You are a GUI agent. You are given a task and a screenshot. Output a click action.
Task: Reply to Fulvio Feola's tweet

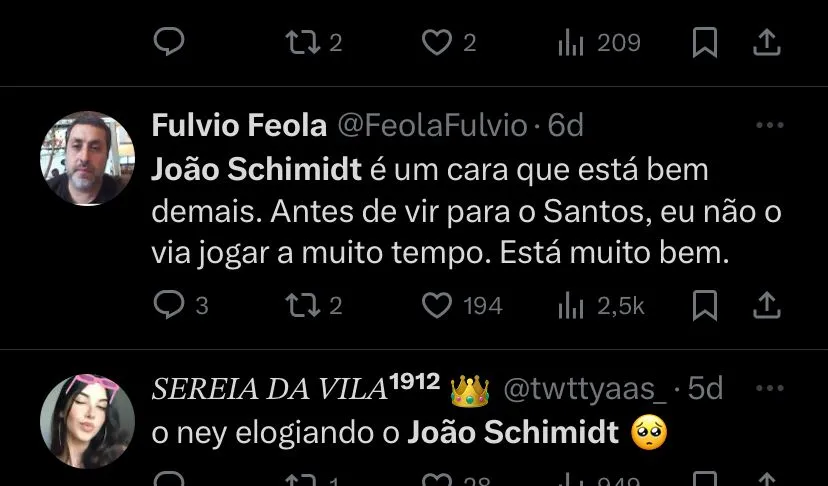169,305
